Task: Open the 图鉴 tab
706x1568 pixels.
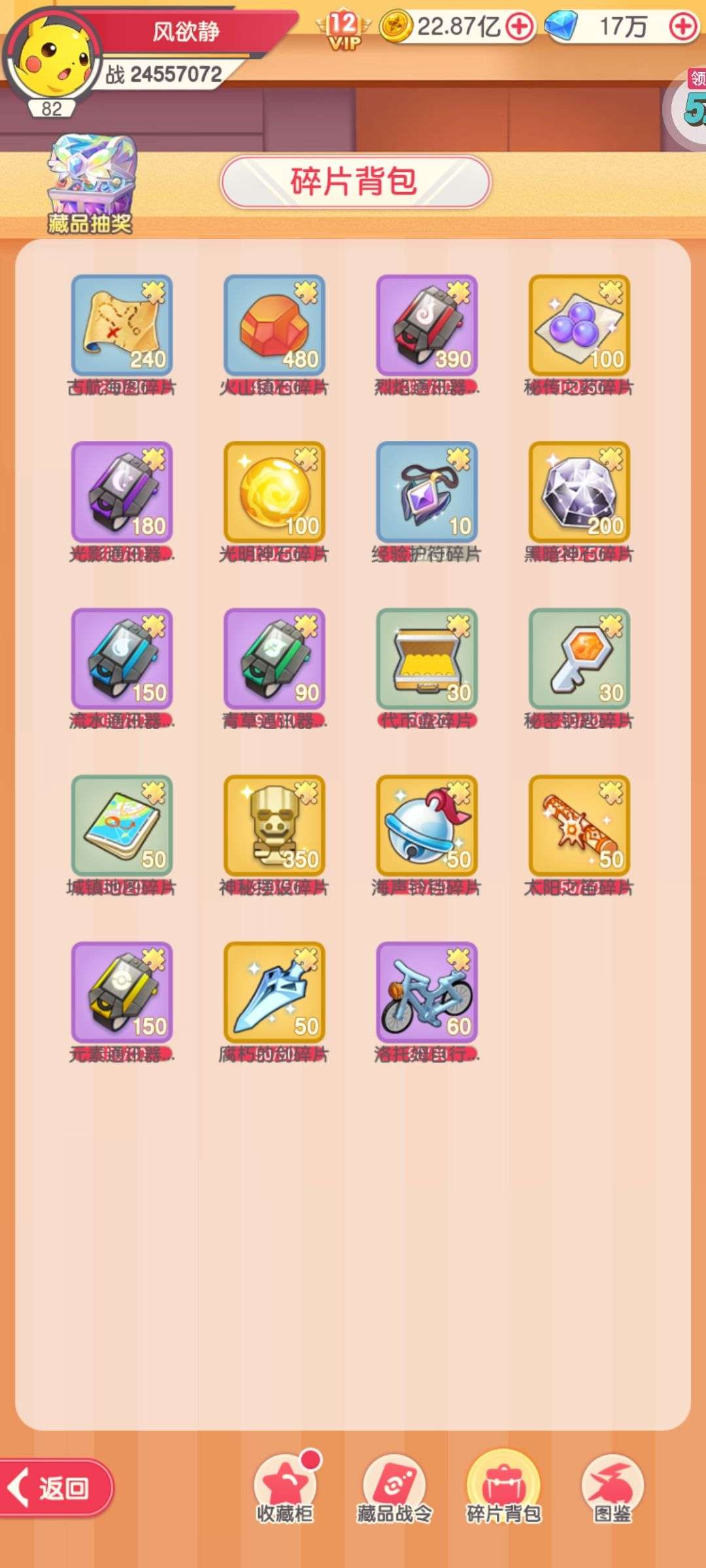Action: pyautogui.click(x=613, y=1489)
